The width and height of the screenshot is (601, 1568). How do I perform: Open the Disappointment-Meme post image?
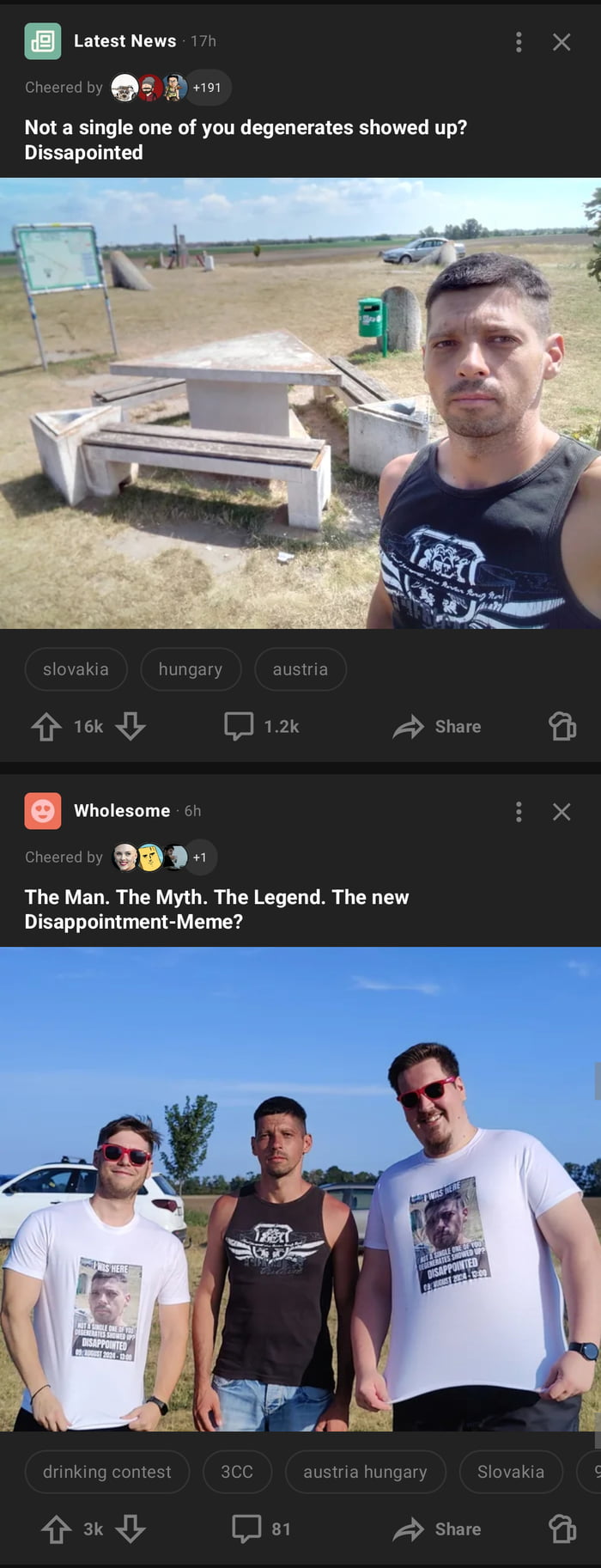(x=300, y=1190)
